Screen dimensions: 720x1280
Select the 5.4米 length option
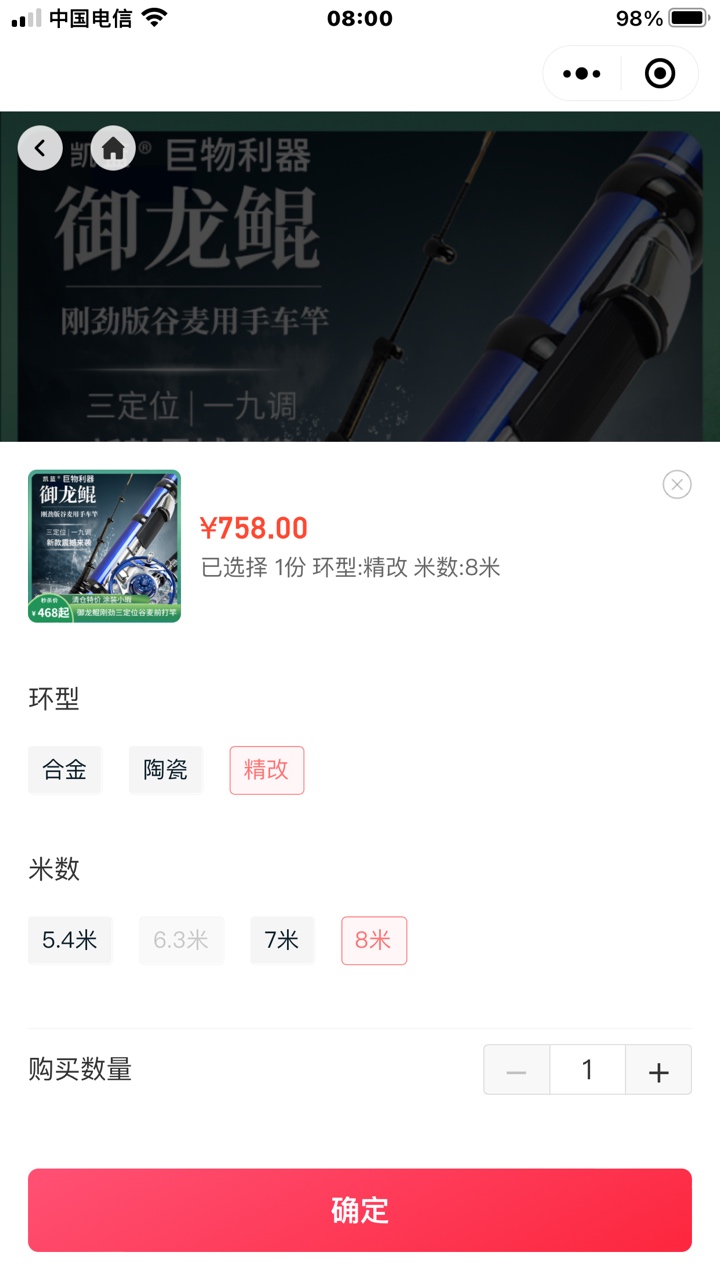[70, 940]
